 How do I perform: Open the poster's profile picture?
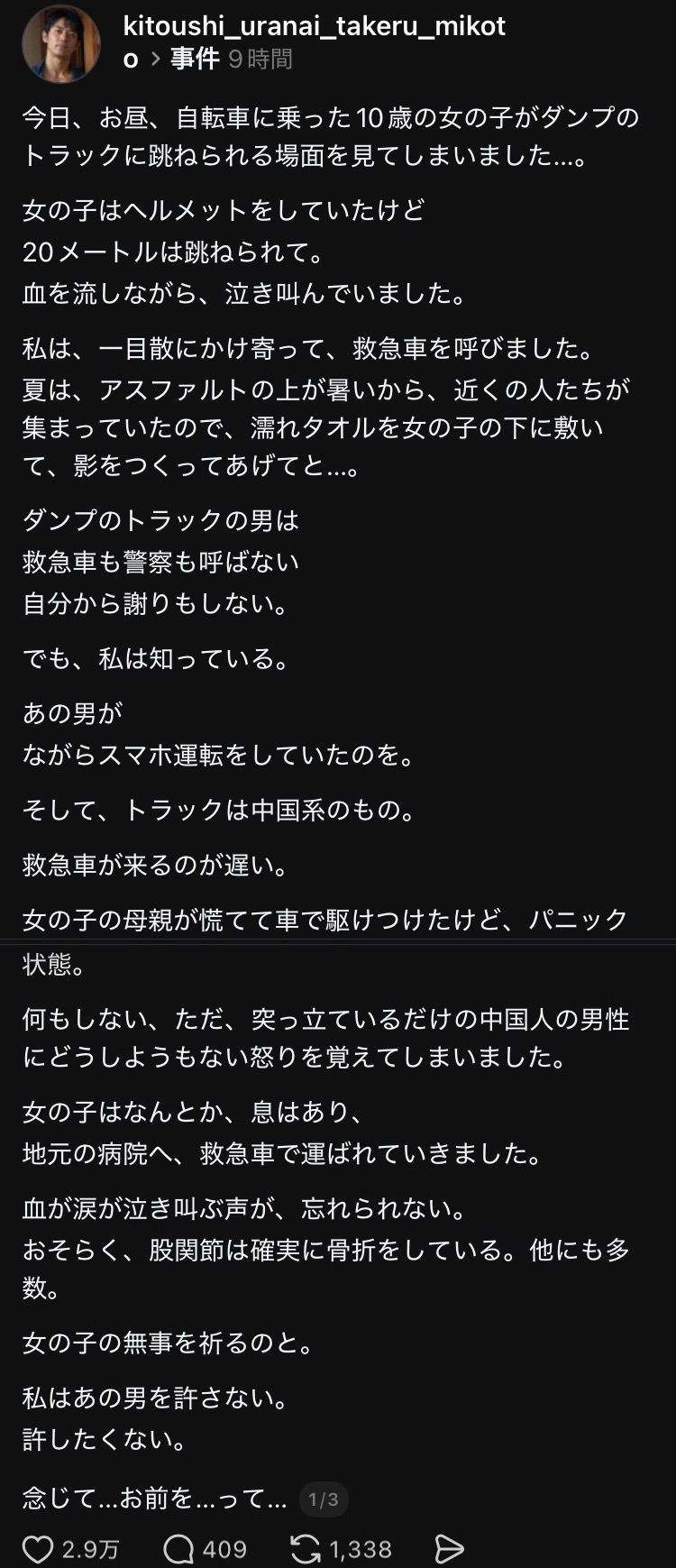pyautogui.click(x=61, y=43)
